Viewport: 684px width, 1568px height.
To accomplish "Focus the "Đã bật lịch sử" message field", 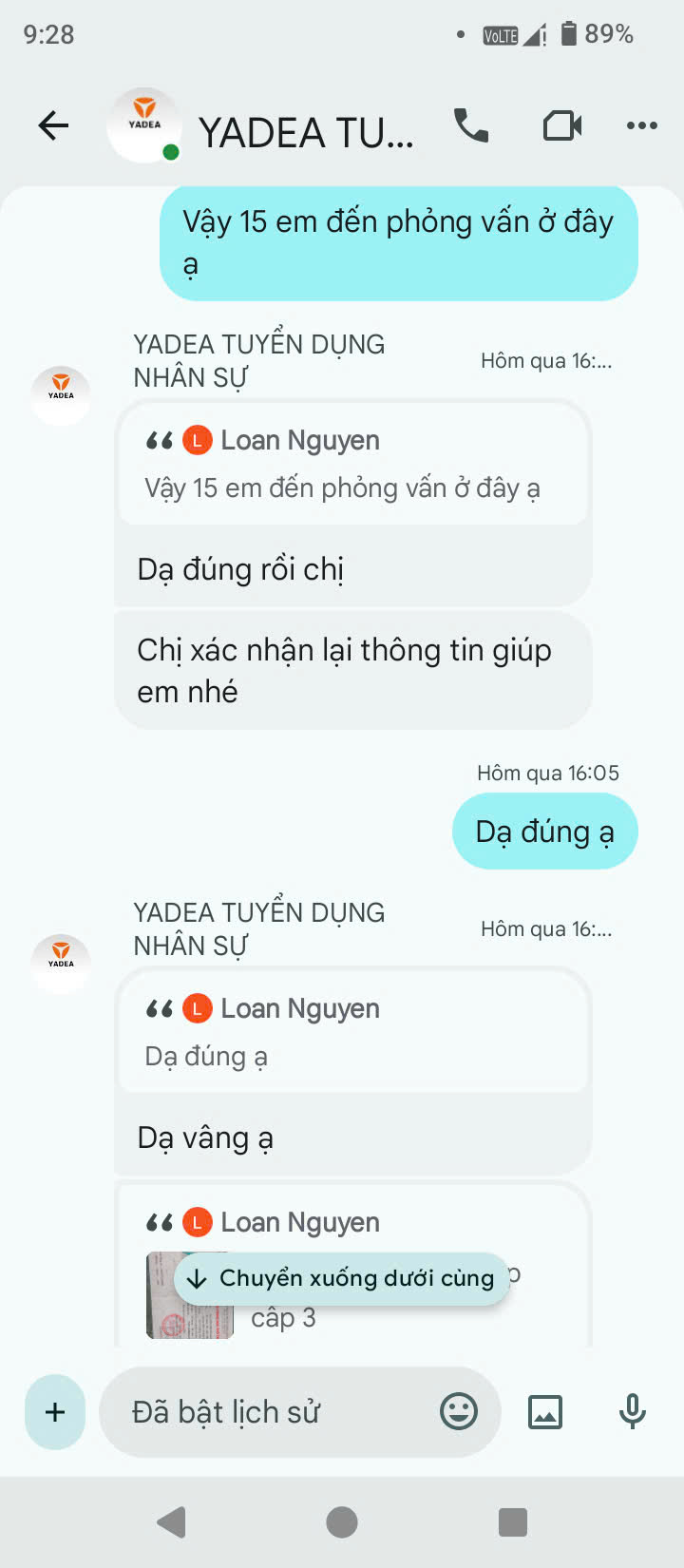I will click(275, 1411).
